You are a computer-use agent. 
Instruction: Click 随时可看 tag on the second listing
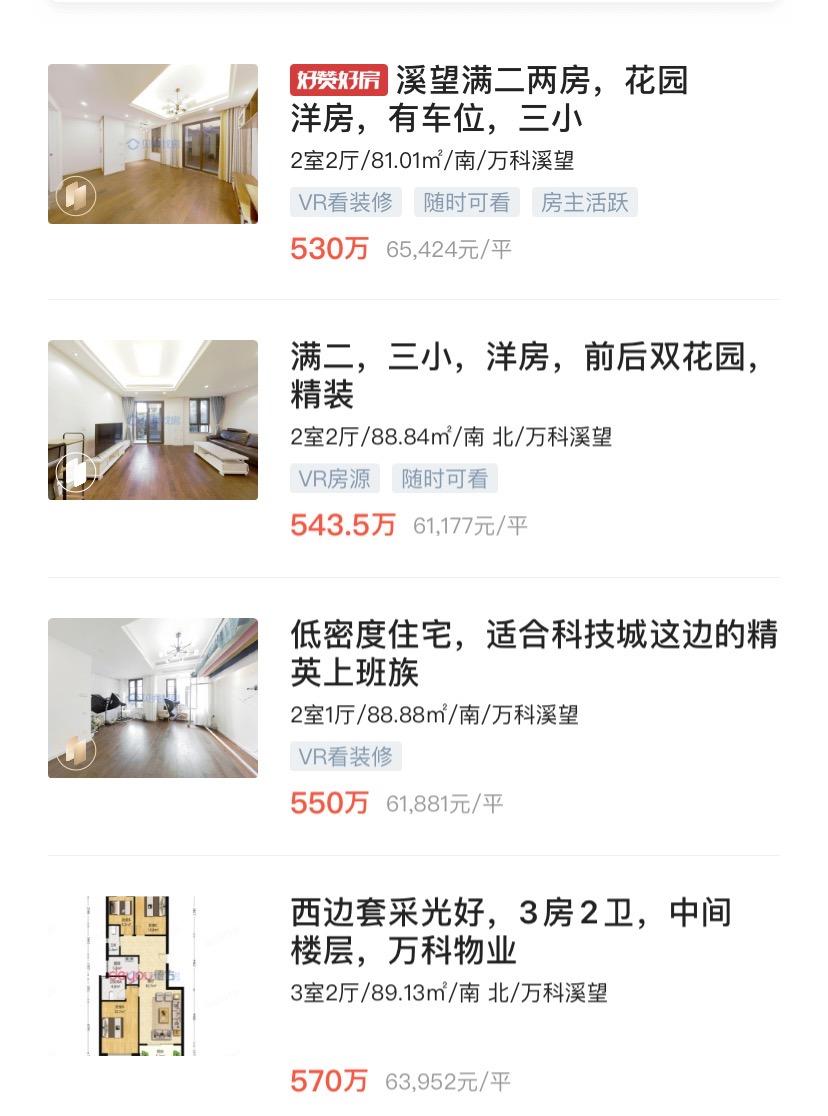click(445, 479)
